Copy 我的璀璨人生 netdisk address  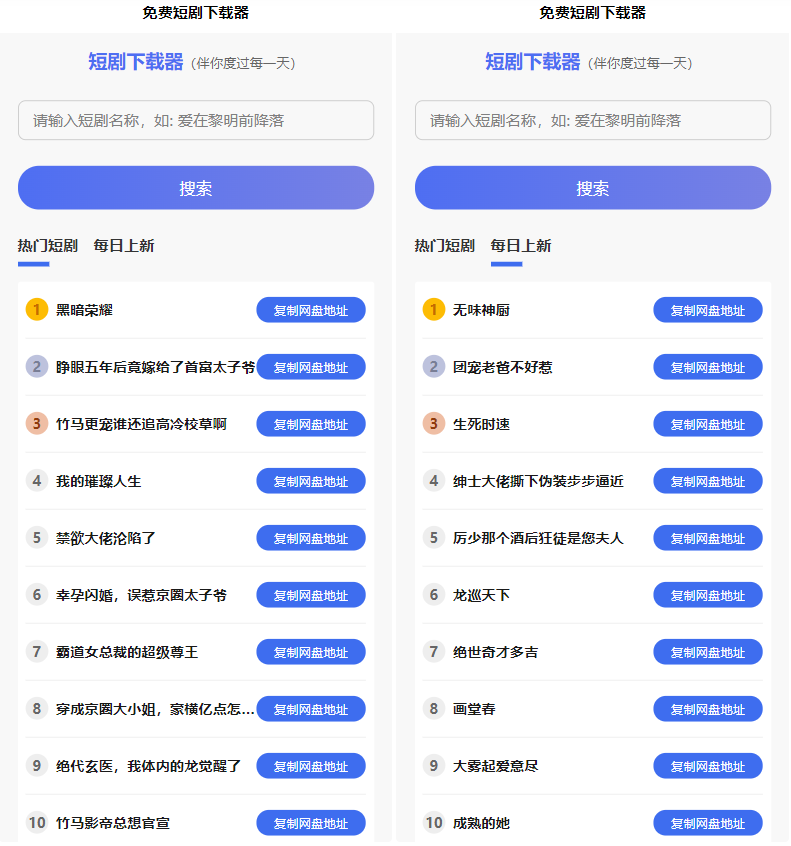pos(311,481)
